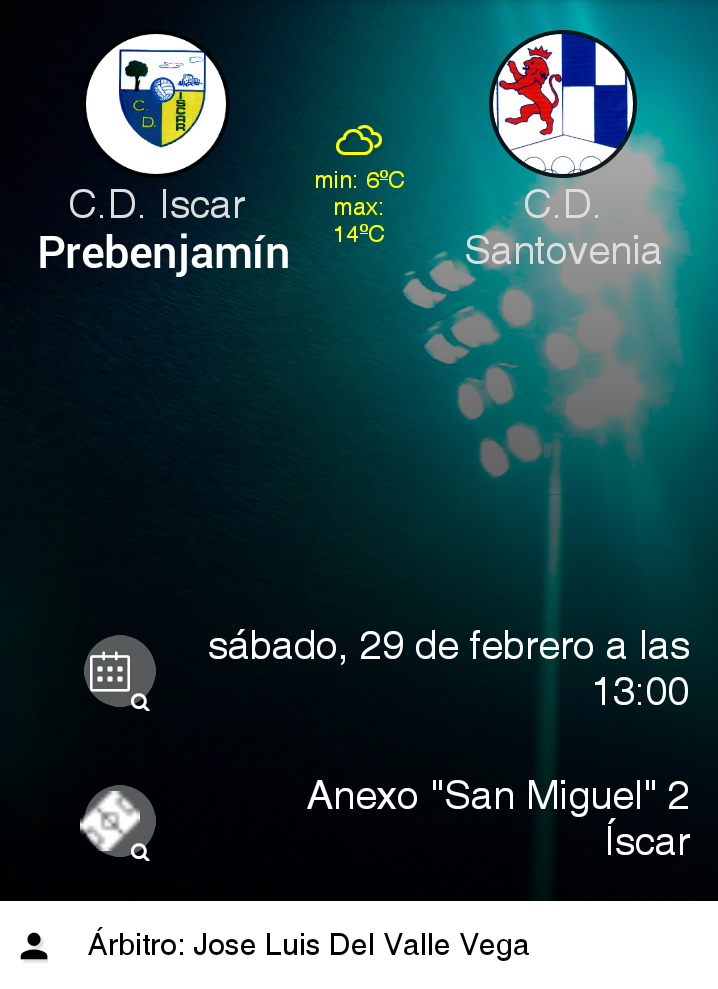This screenshot has width=718, height=989.
Task: Tap the weather forecast icon
Action: [359, 141]
